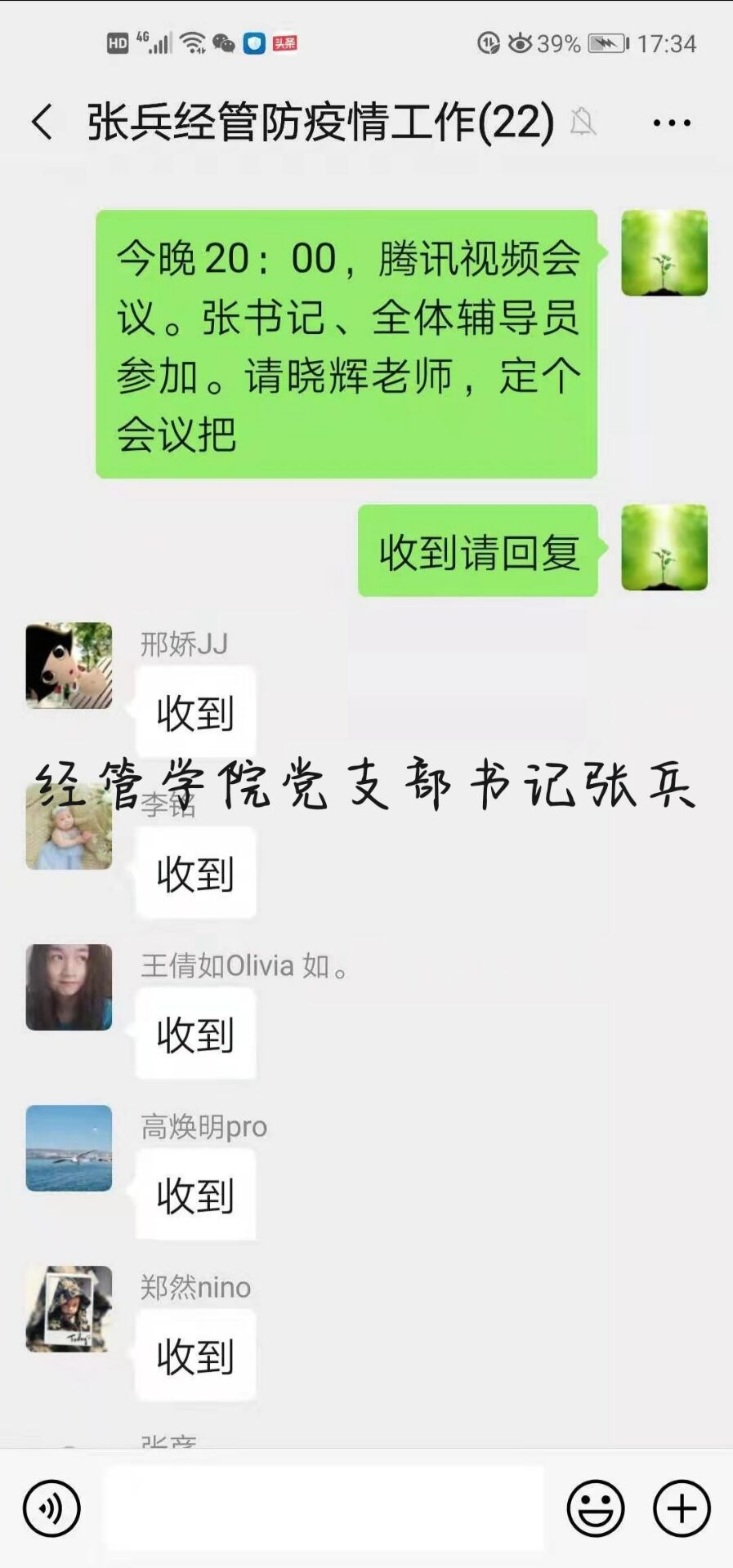The width and height of the screenshot is (733, 1568).
Task: Open the plus attachments menu
Action: coord(682,1508)
